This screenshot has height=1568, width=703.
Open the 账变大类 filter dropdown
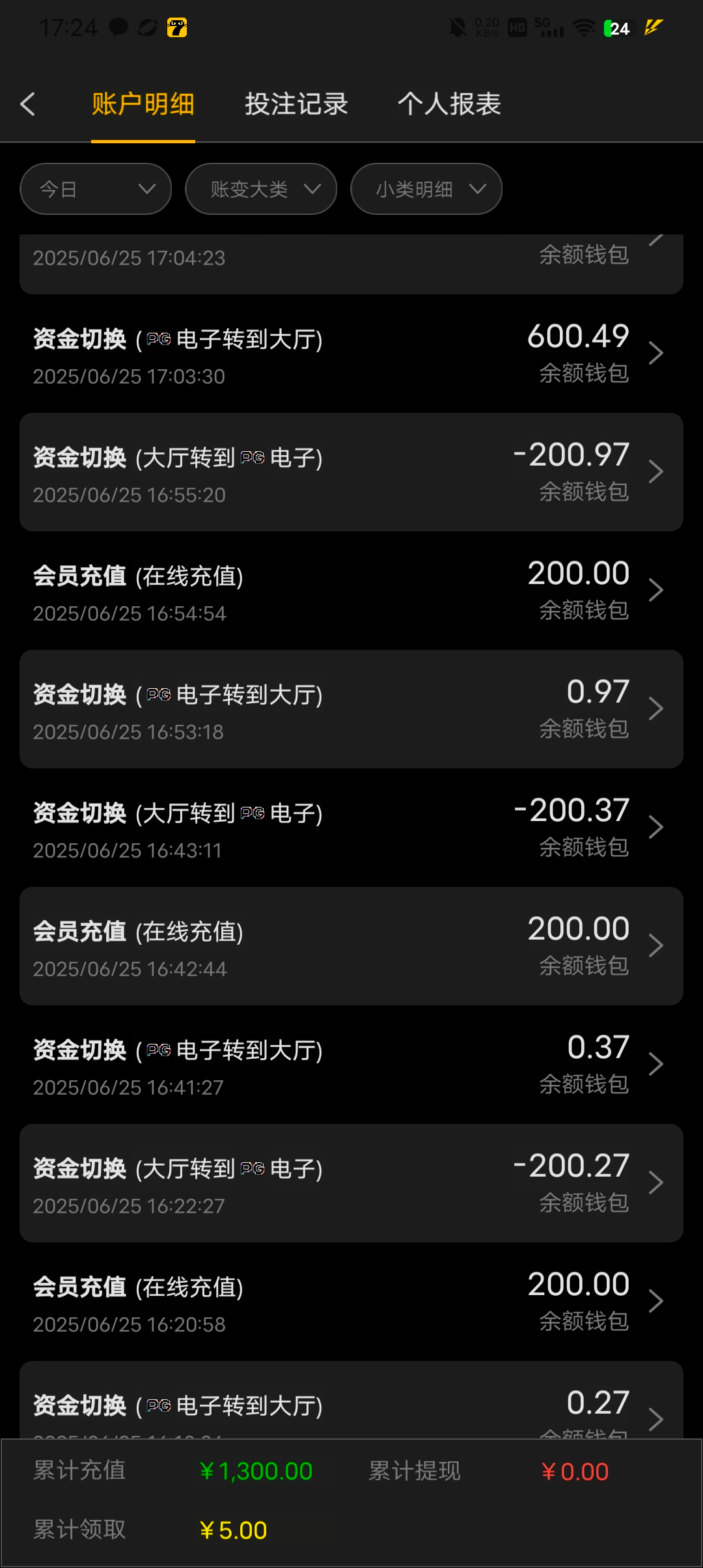point(261,189)
